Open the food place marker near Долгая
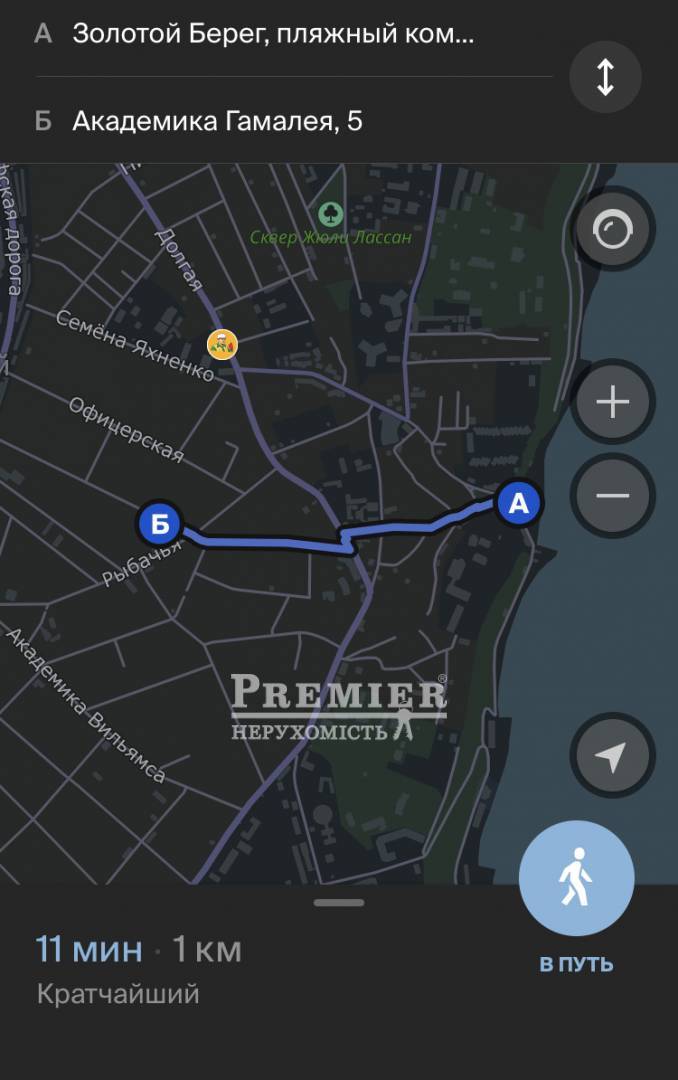Screen dimensions: 678x1080 coord(222,345)
